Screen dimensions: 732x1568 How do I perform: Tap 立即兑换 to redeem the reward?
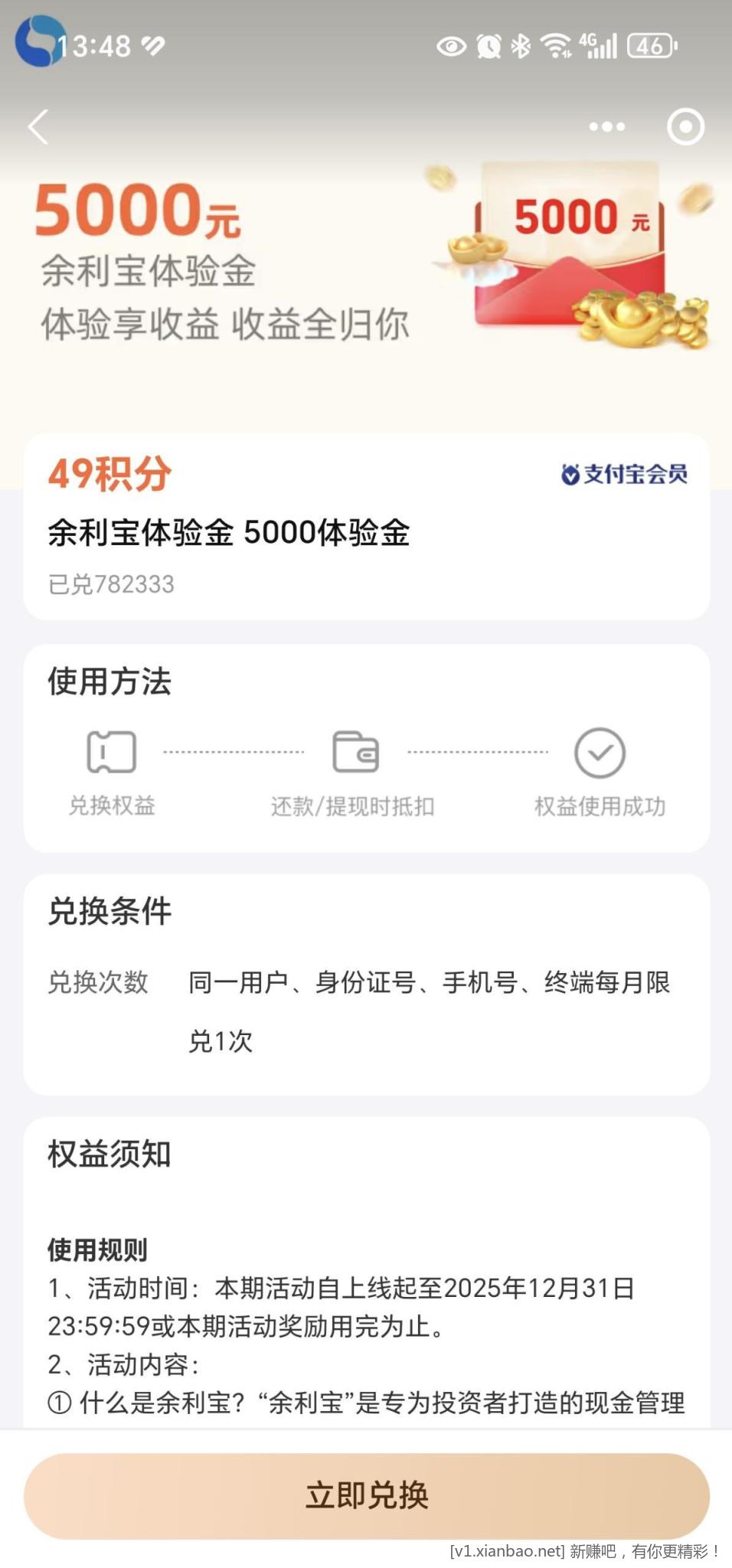[366, 1495]
